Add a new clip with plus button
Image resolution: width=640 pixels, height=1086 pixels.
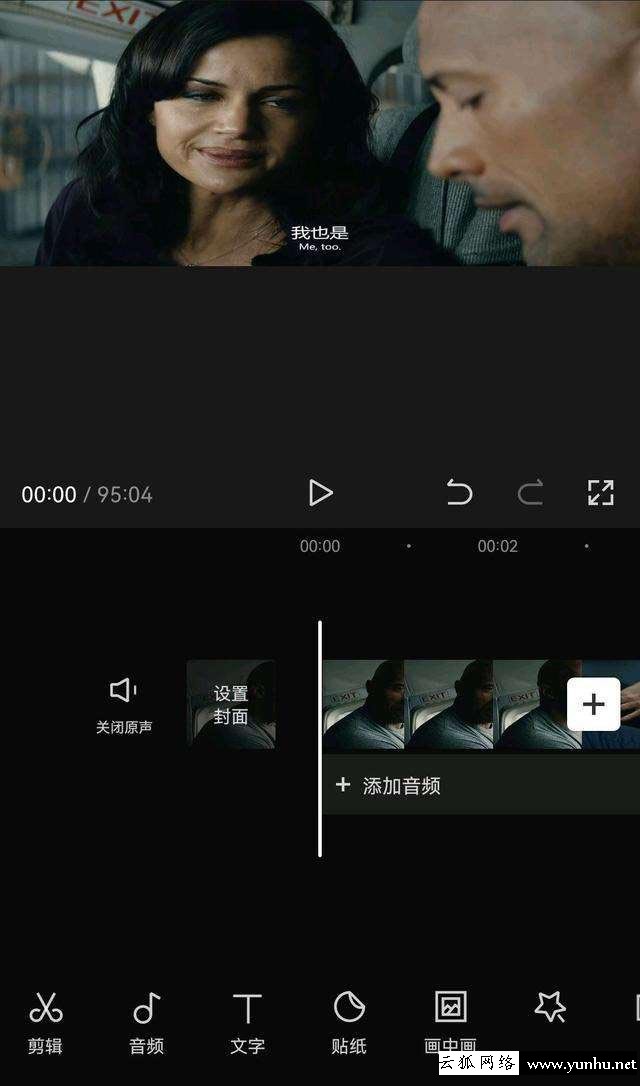(x=593, y=704)
